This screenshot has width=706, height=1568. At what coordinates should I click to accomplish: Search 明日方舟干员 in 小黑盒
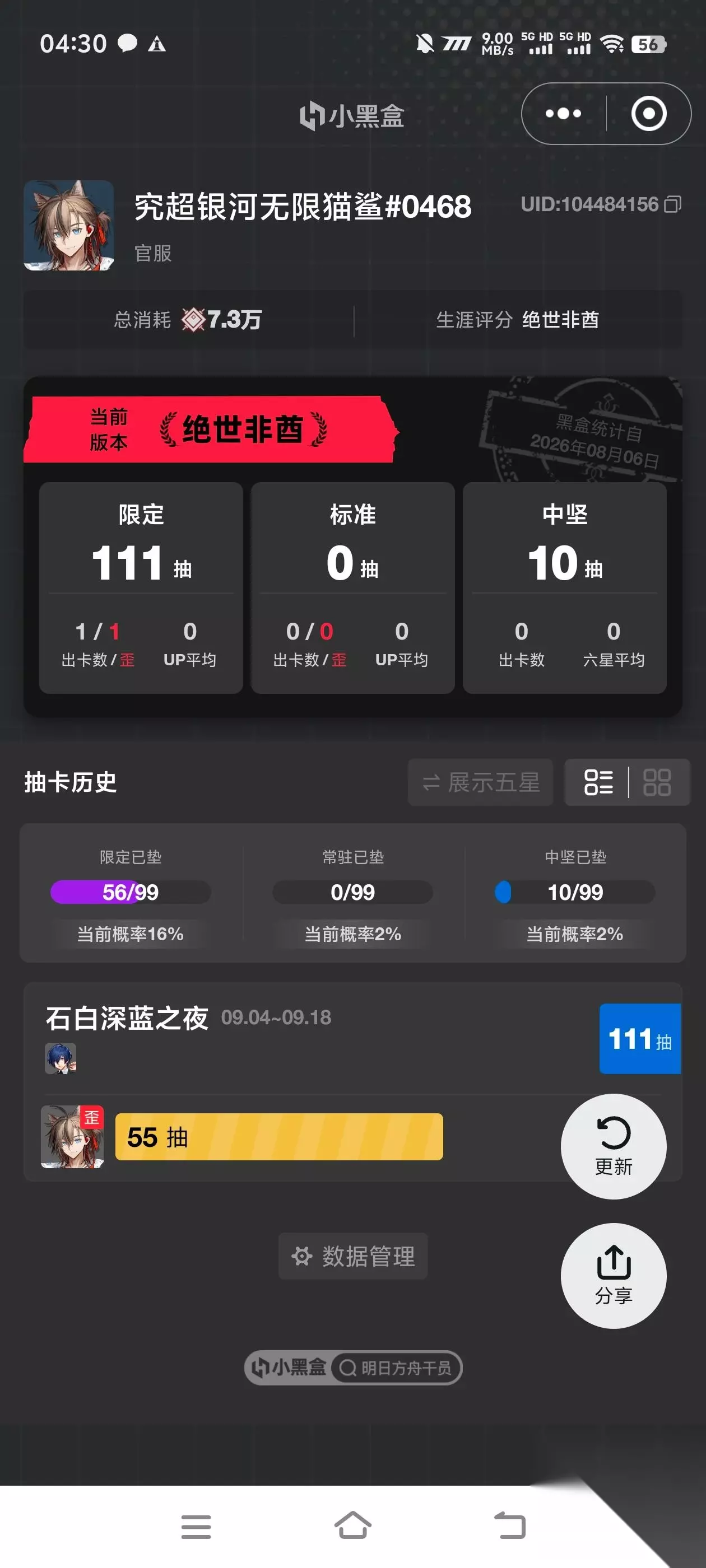(x=397, y=1368)
